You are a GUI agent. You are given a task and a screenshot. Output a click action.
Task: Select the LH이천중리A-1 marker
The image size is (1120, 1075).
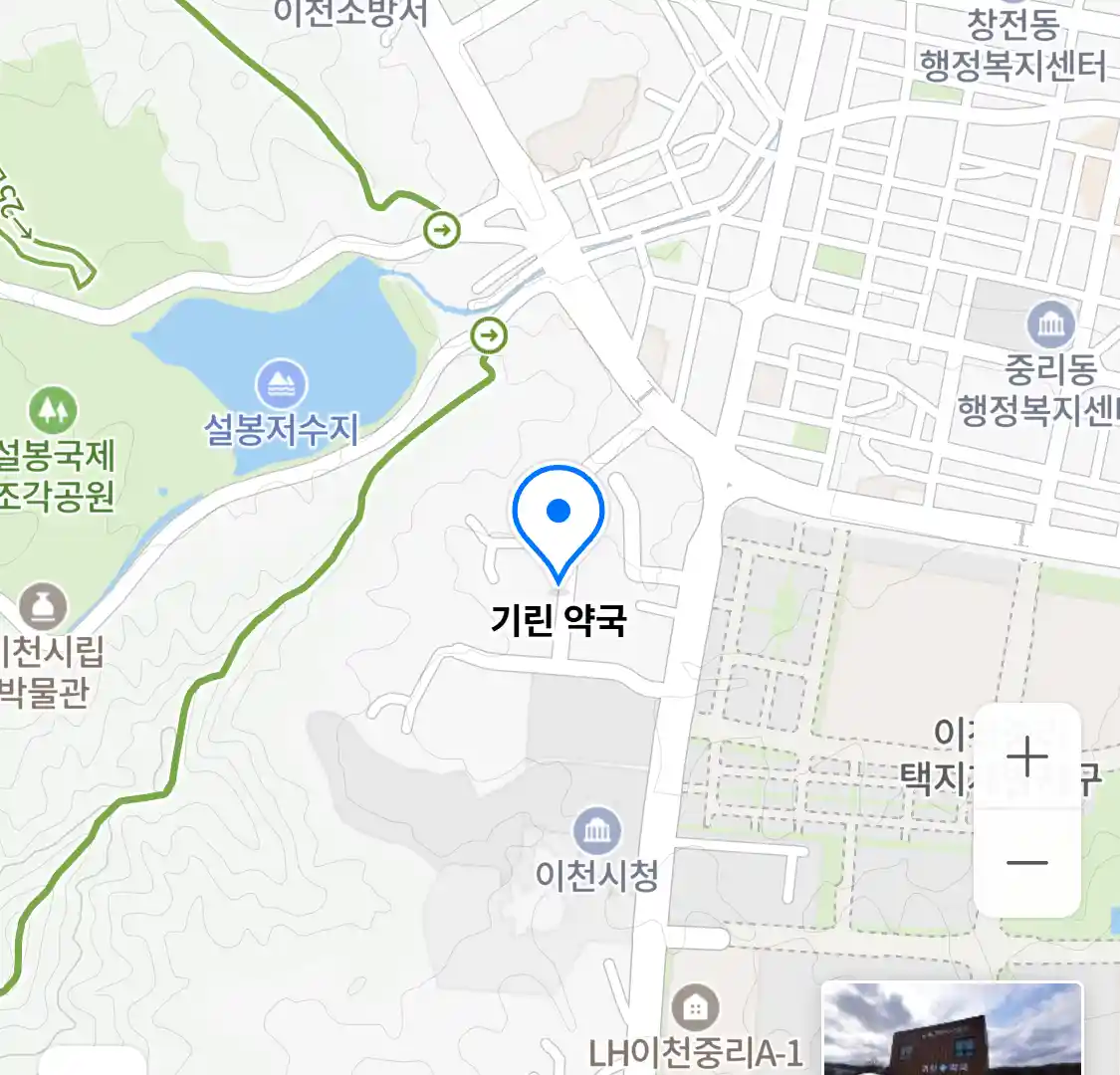695,1008
